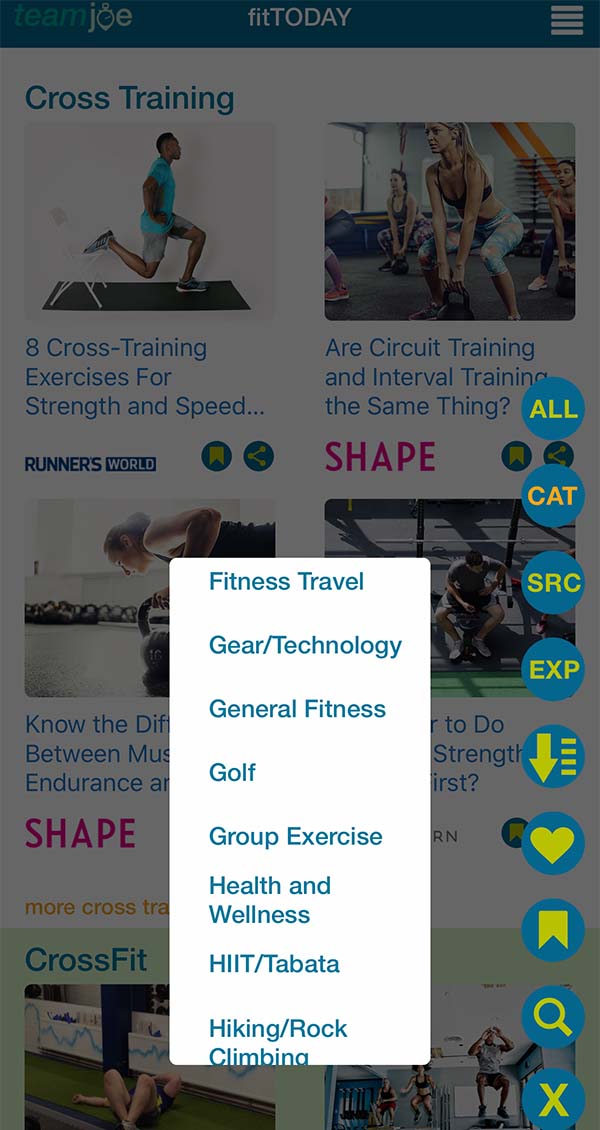Open Are Circuit Training and Interval article
The image size is (600, 1130).
point(430,376)
